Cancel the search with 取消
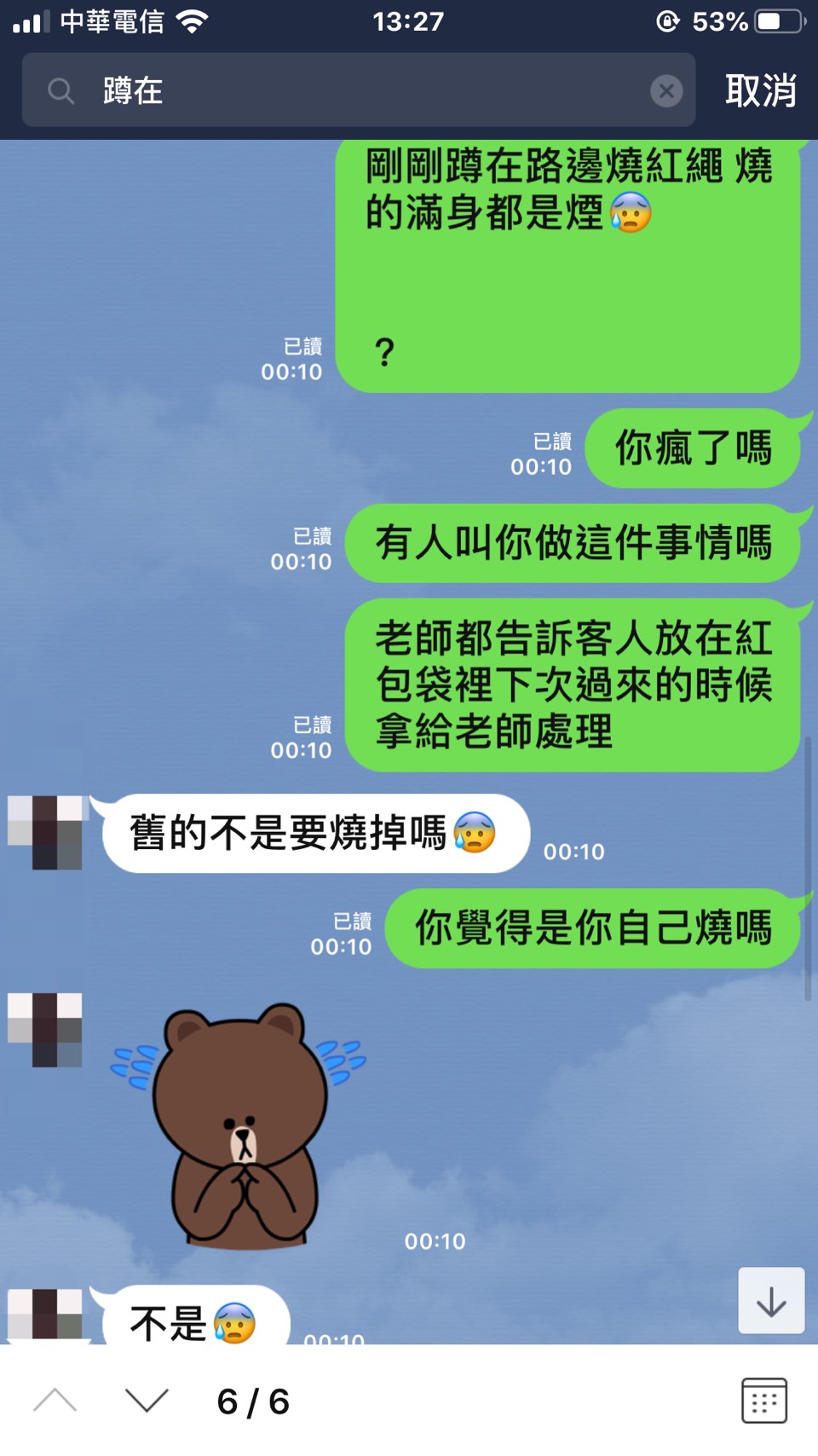 760,90
